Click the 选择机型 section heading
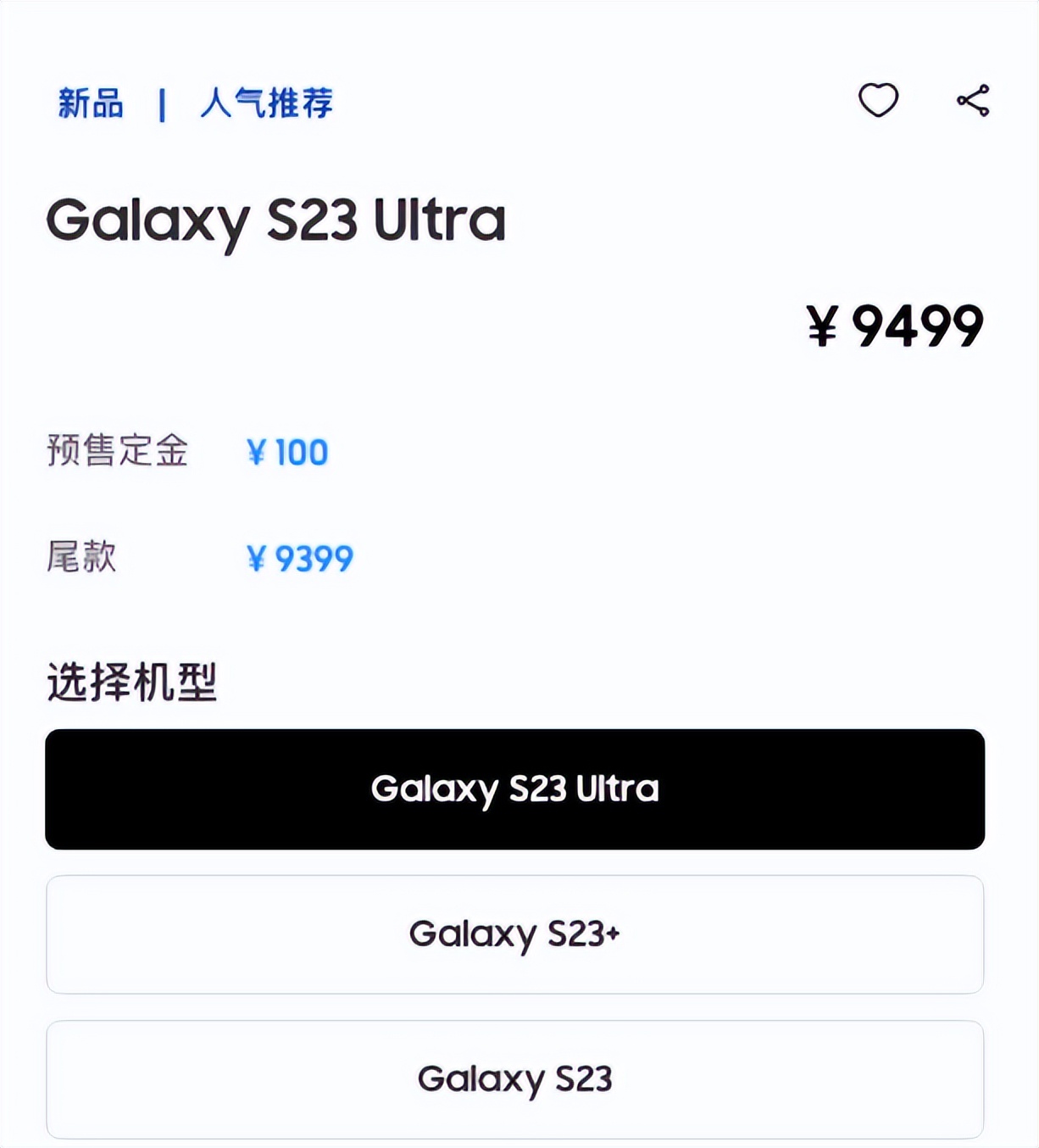This screenshot has width=1039, height=1148. [132, 677]
